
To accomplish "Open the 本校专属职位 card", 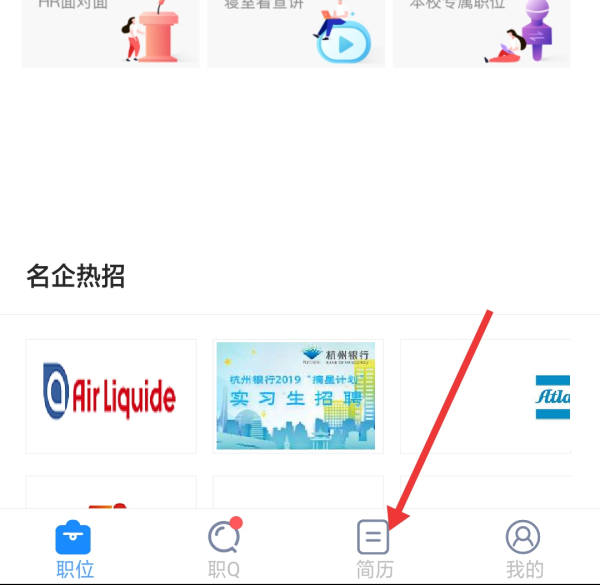I will point(481,32).
